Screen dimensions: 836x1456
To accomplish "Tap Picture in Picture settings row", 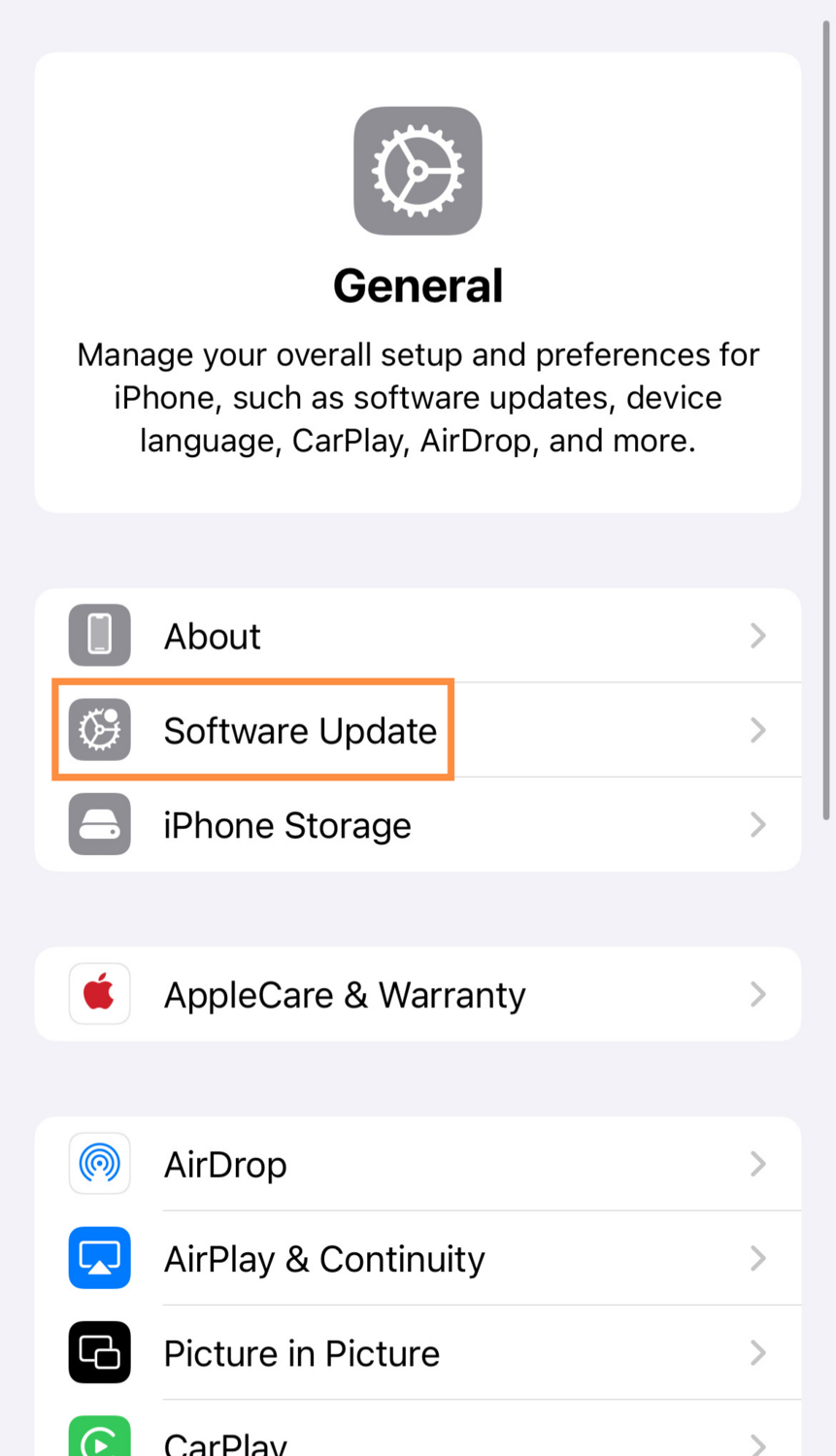I will click(x=301, y=1352).
